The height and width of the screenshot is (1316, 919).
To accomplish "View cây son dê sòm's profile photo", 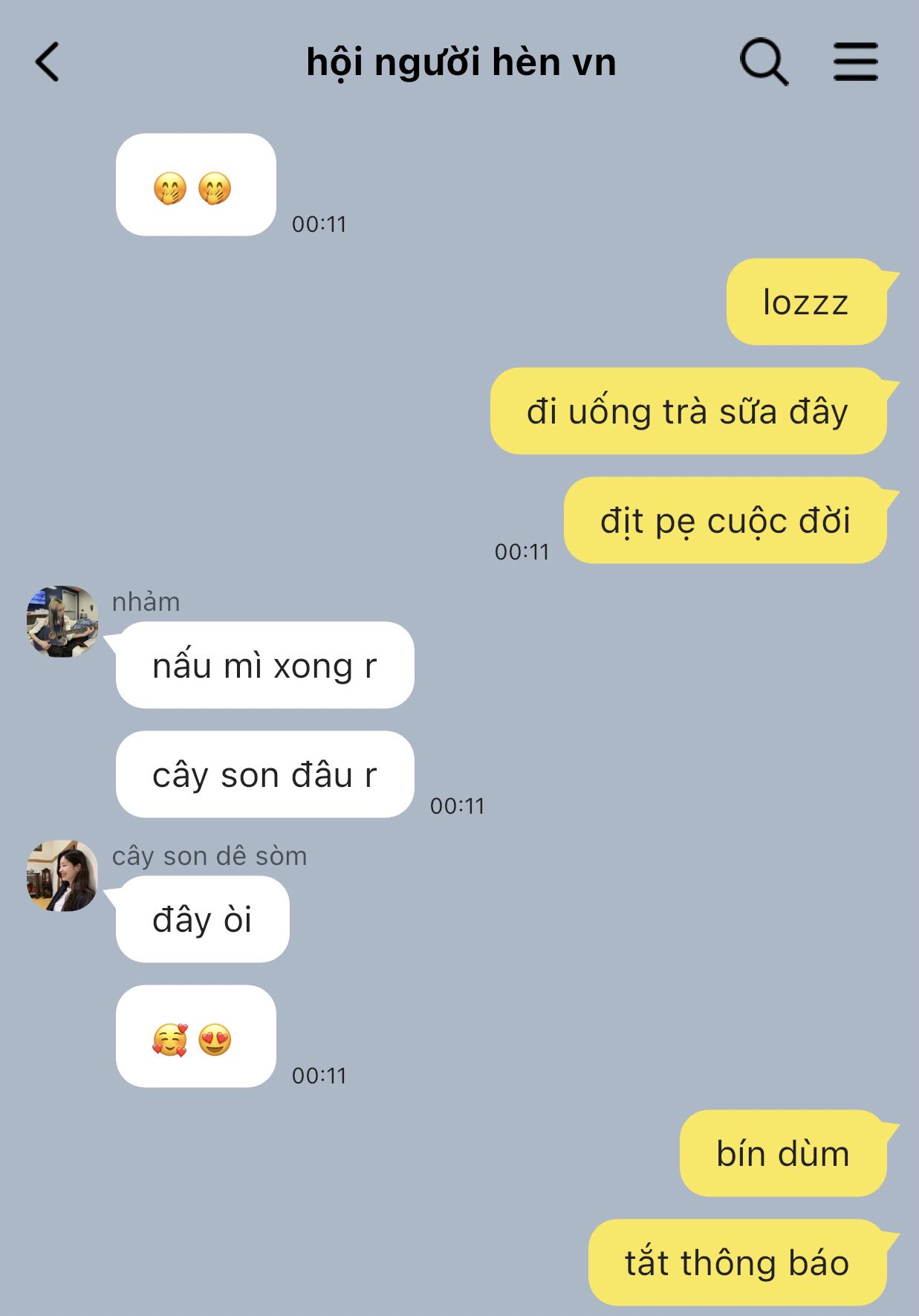I will (62, 875).
